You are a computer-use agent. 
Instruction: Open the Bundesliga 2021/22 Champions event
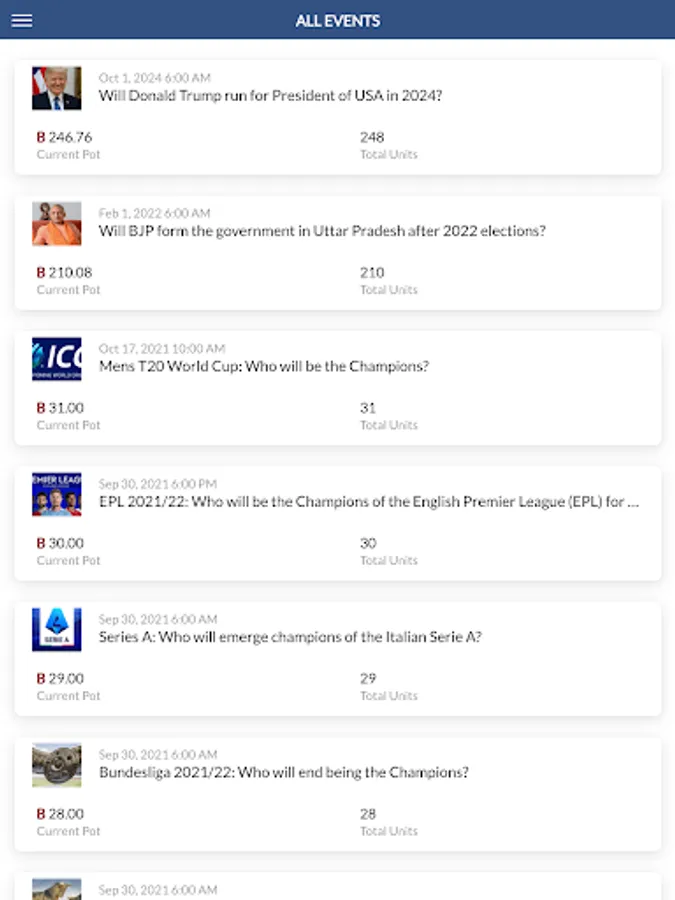pyautogui.click(x=283, y=772)
